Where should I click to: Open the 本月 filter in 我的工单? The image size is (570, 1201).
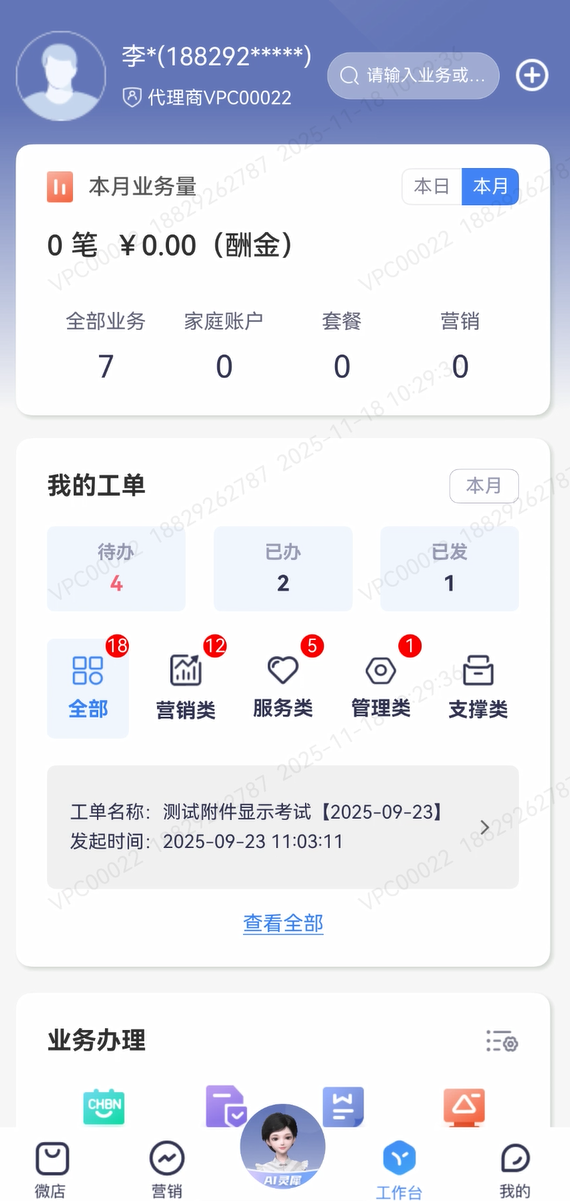pyautogui.click(x=484, y=486)
